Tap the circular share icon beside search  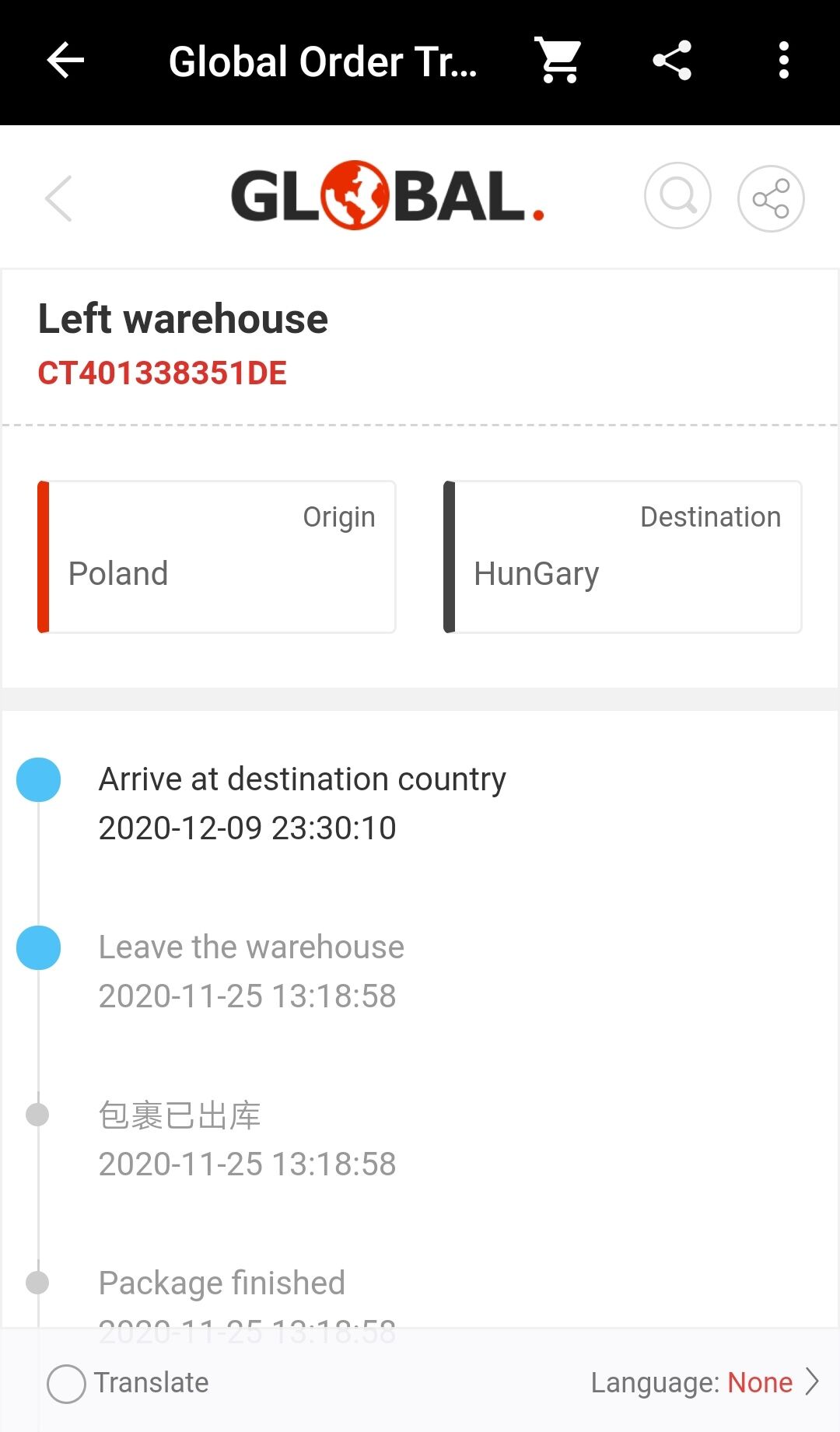tap(770, 198)
